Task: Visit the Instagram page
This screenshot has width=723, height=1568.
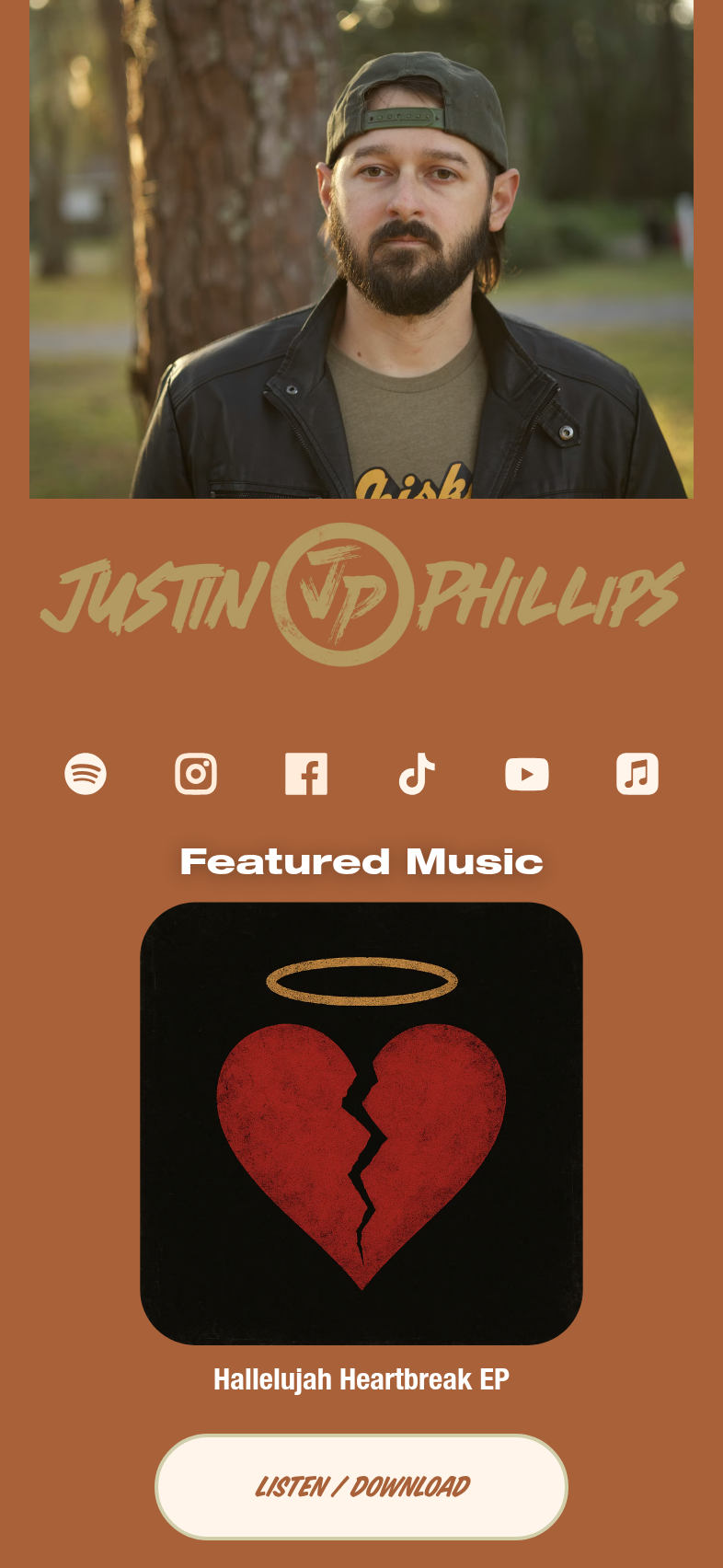Action: 196,774
